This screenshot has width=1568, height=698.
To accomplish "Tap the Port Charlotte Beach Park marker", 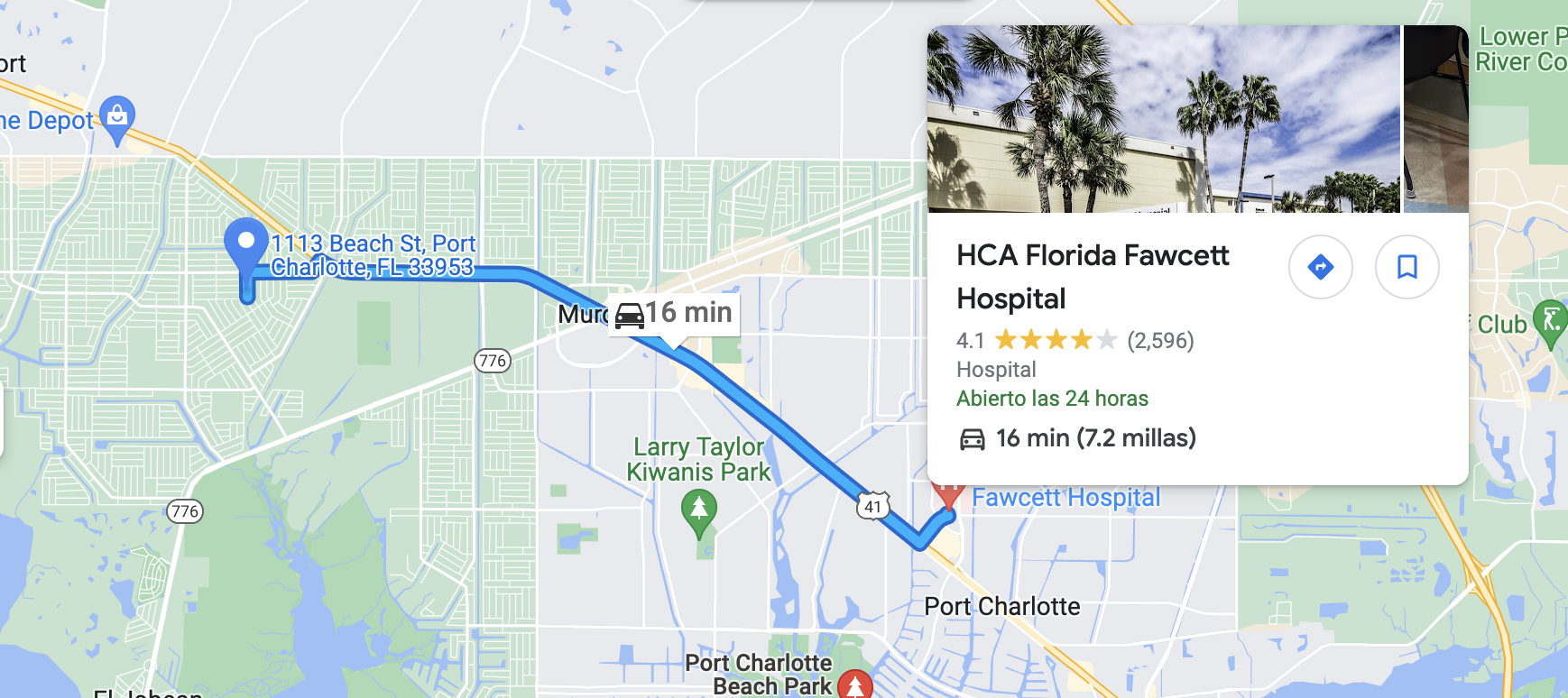I will (854, 684).
